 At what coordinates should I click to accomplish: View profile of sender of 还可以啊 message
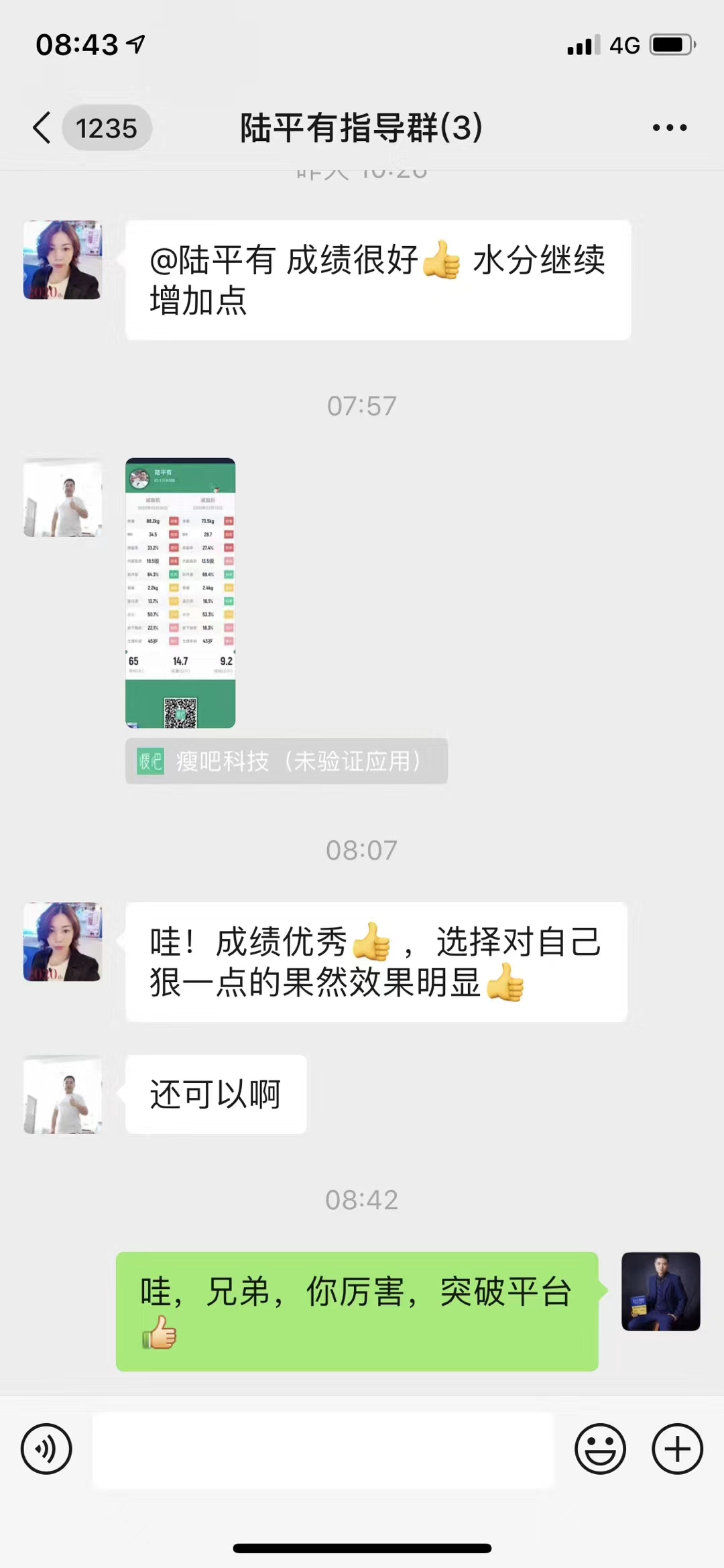[x=63, y=1095]
